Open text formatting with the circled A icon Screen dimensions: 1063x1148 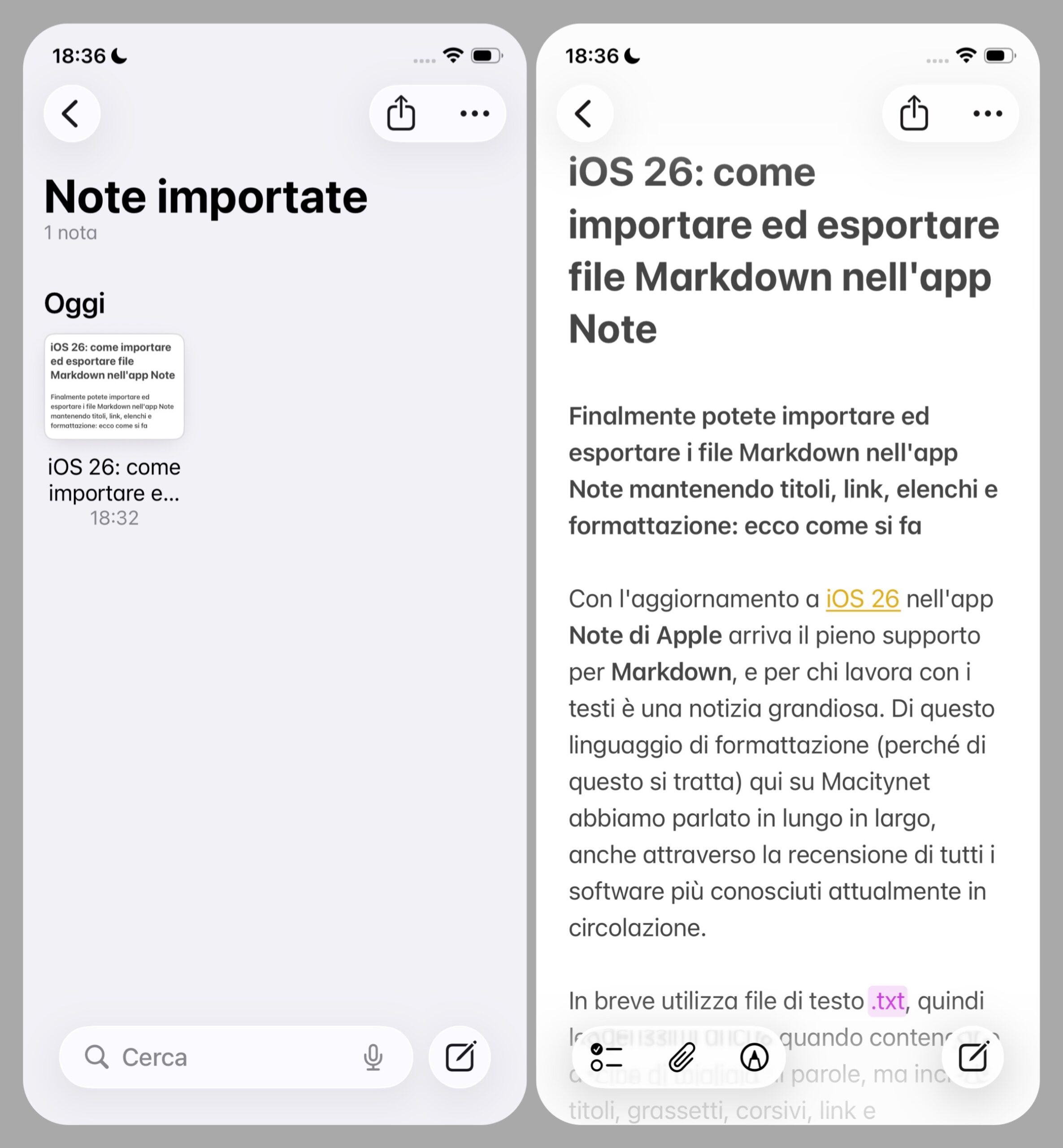(x=755, y=1058)
